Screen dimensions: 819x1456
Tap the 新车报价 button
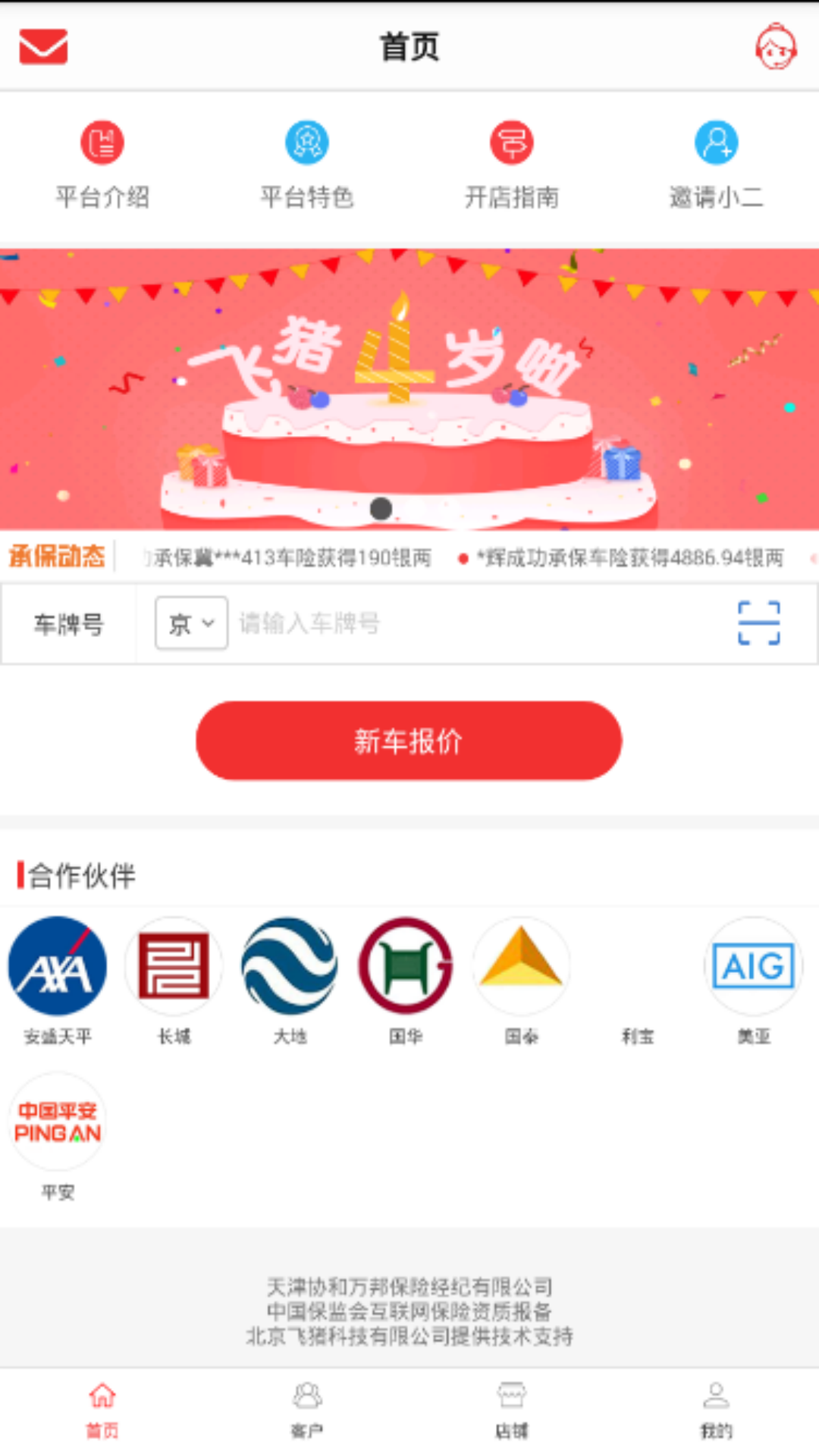[x=409, y=741]
